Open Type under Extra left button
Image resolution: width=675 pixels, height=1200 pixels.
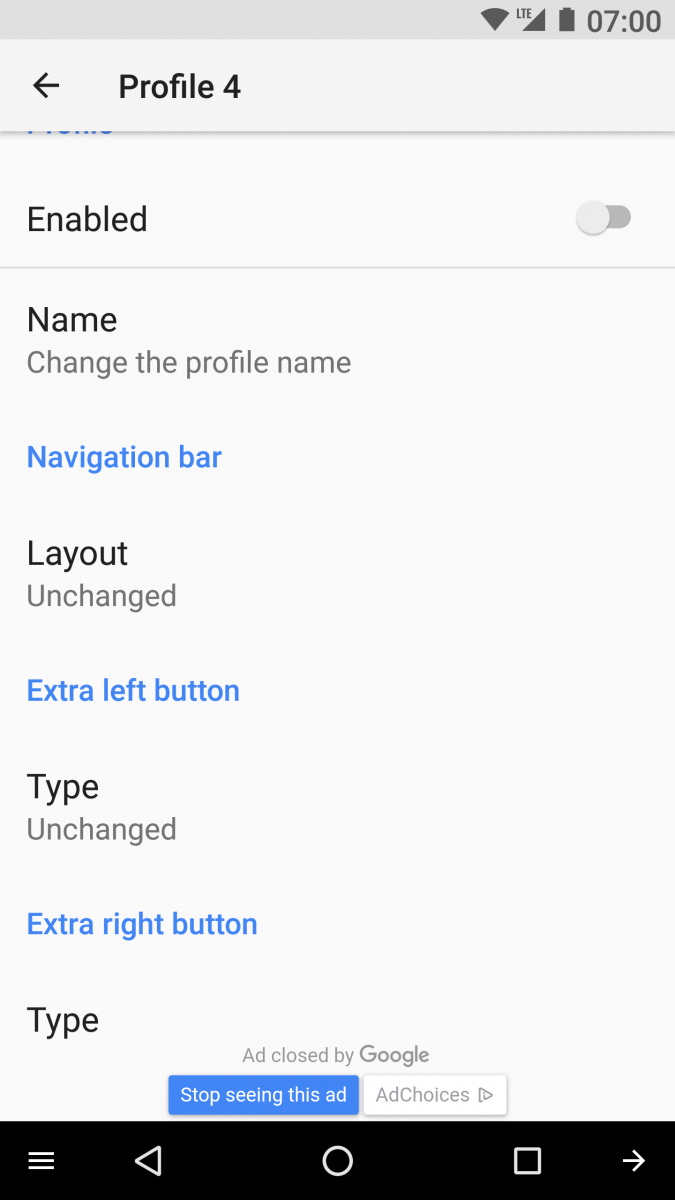point(337,807)
